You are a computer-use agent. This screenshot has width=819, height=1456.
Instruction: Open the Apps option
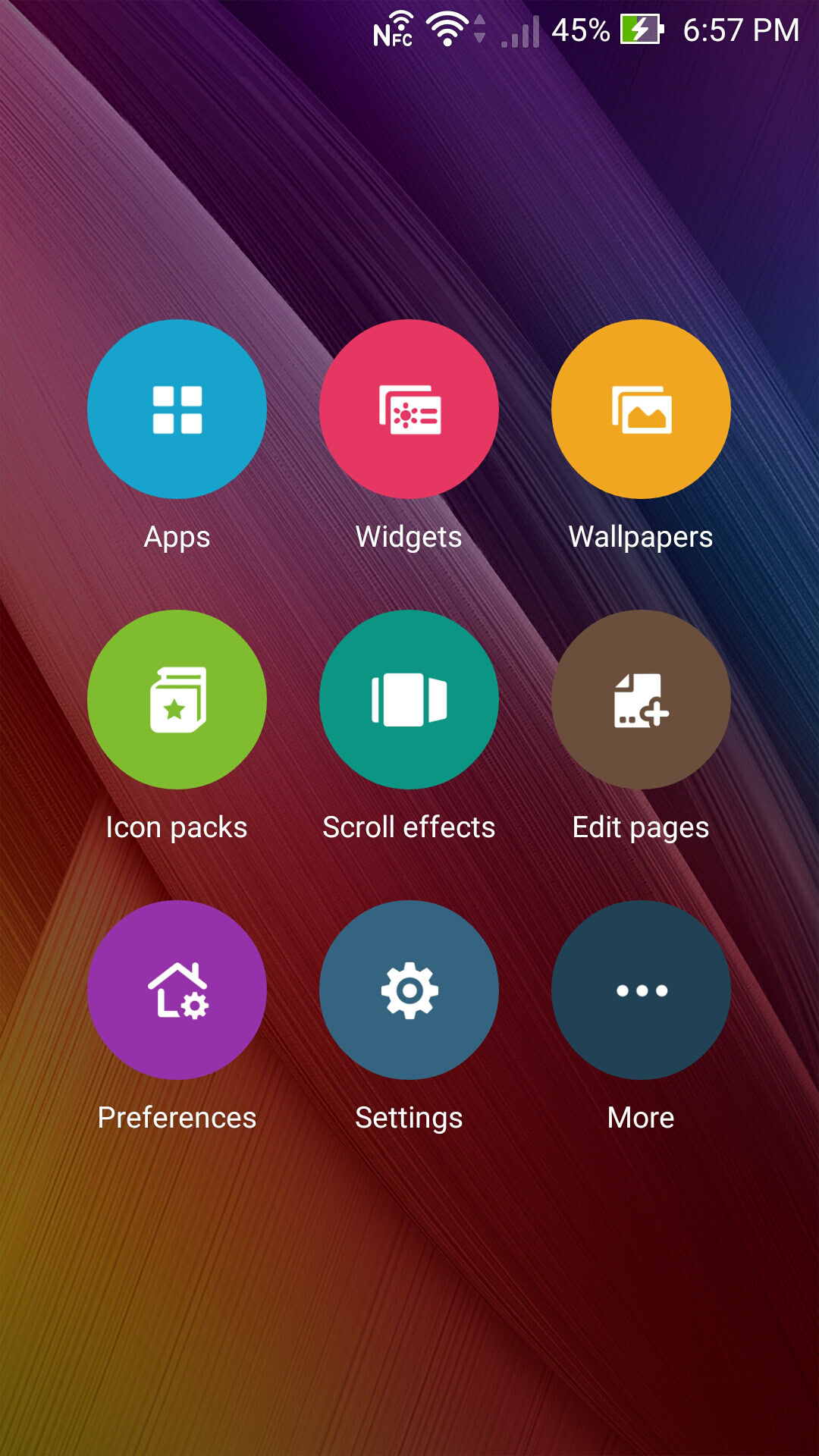[x=177, y=409]
